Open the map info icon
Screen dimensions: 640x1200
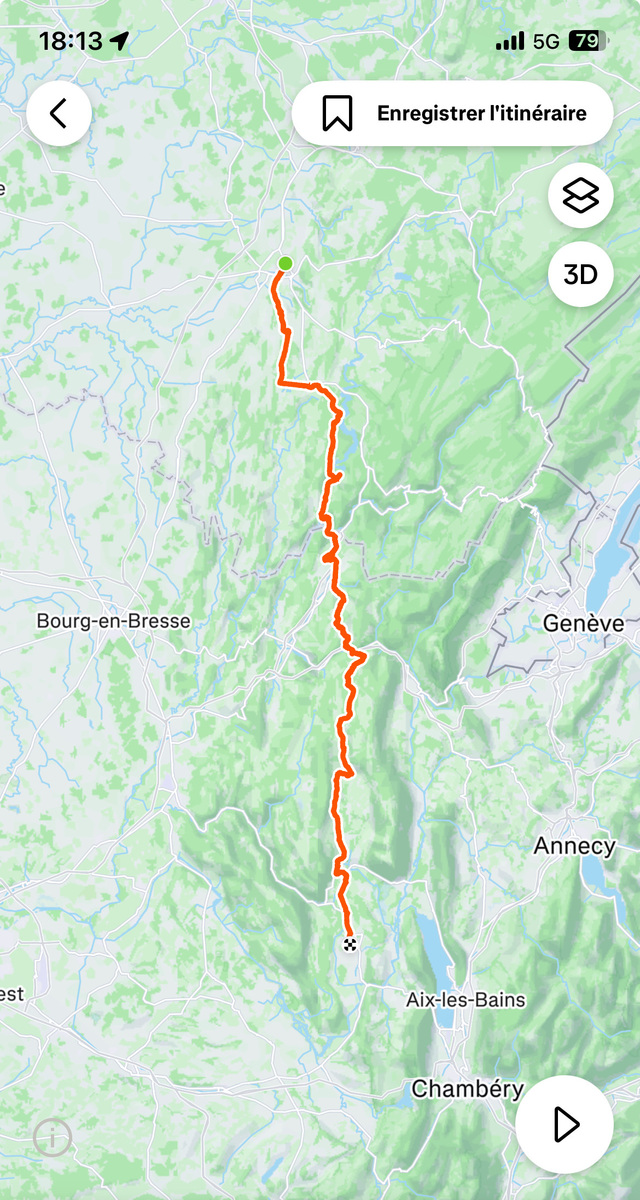pos(52,1137)
